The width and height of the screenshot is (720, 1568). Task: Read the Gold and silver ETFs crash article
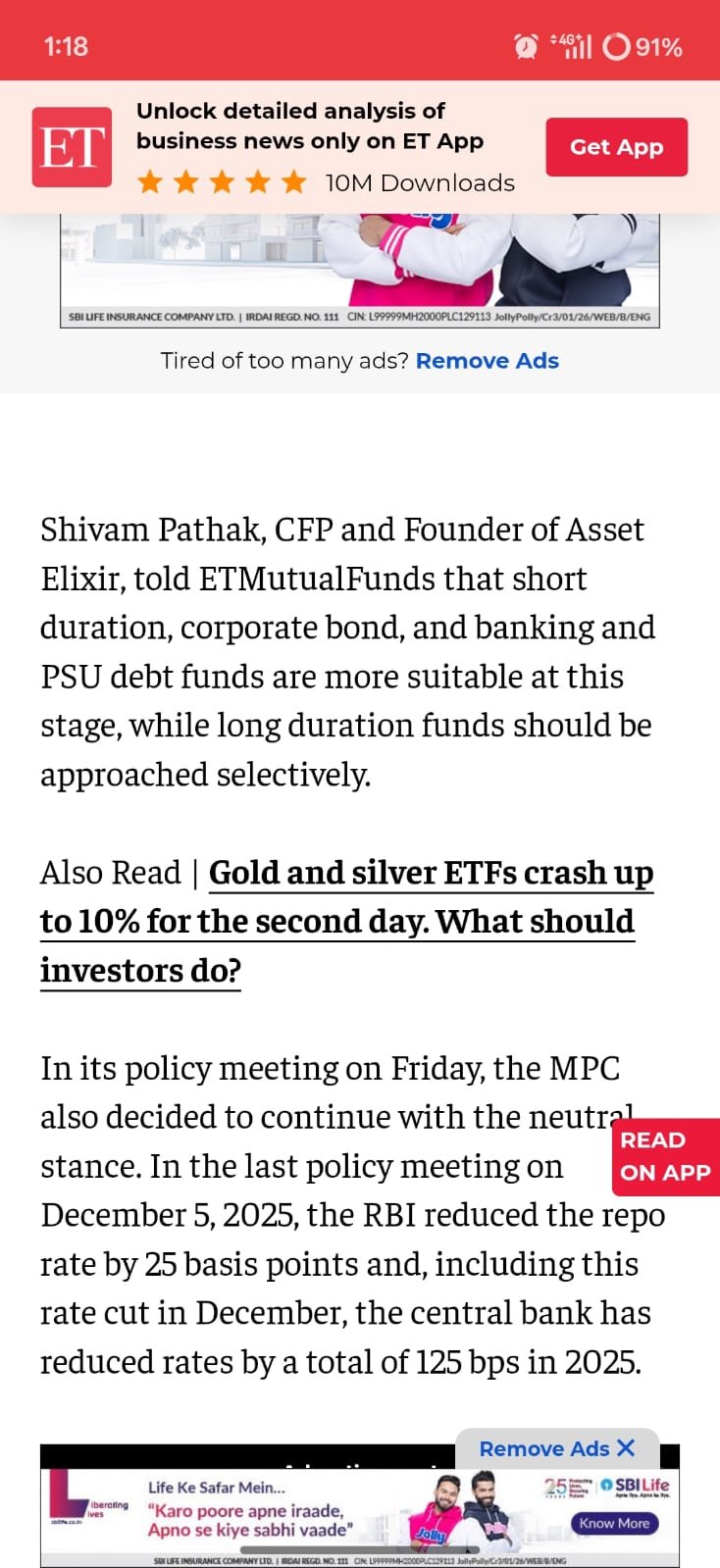pyautogui.click(x=346, y=921)
